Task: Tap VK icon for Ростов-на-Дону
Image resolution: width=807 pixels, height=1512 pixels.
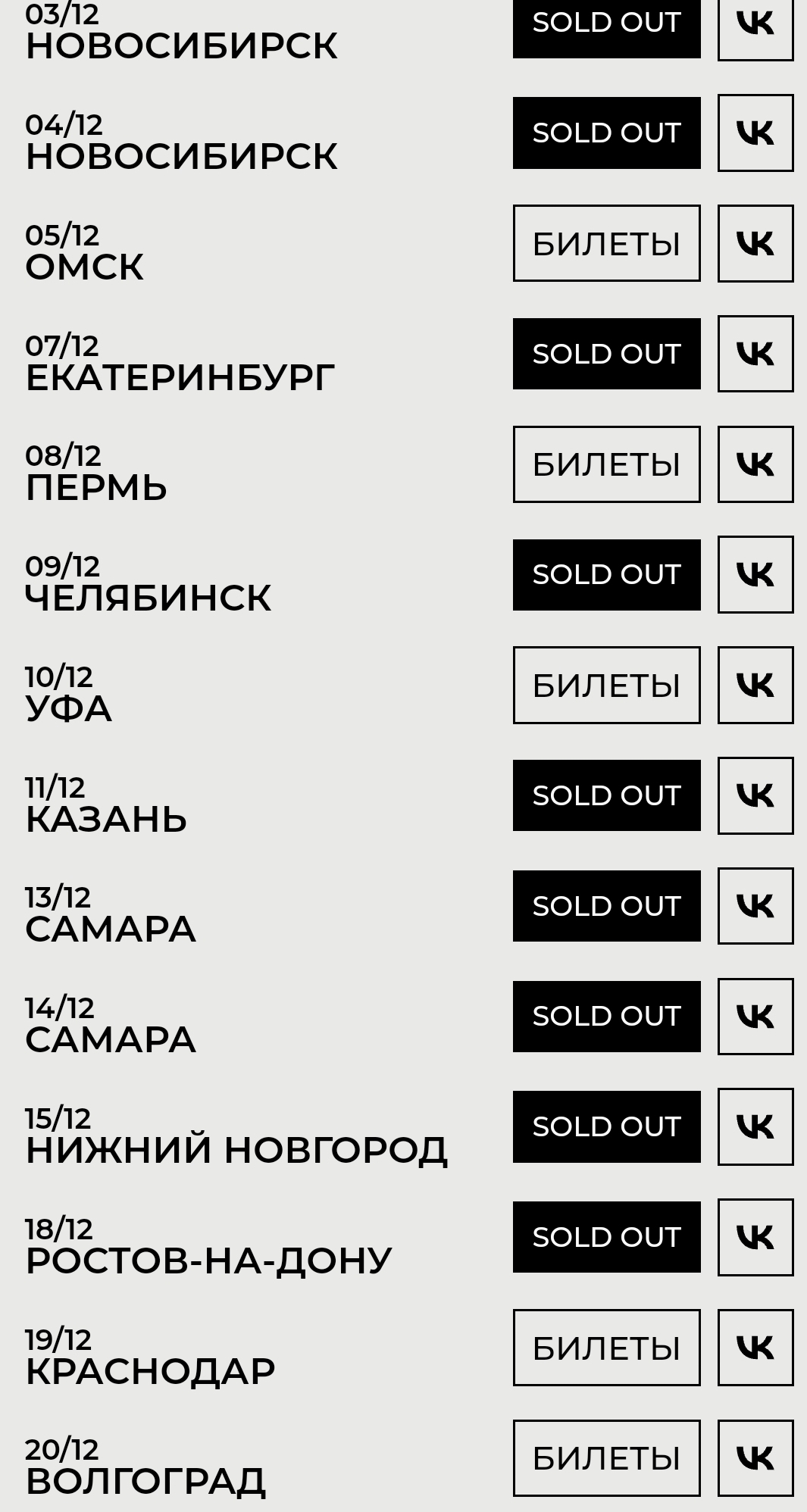Action: click(x=755, y=1237)
